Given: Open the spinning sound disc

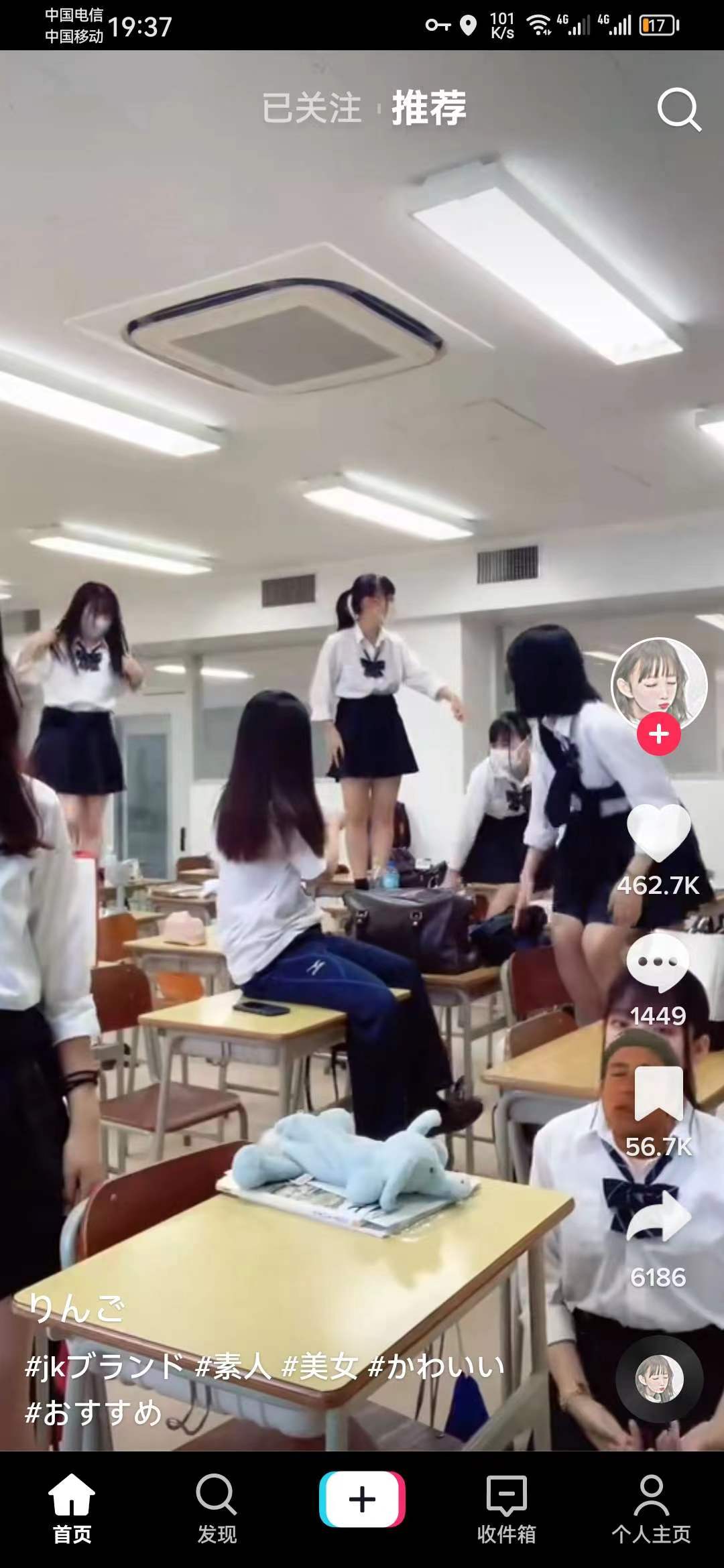Looking at the screenshot, I should coord(659,1379).
